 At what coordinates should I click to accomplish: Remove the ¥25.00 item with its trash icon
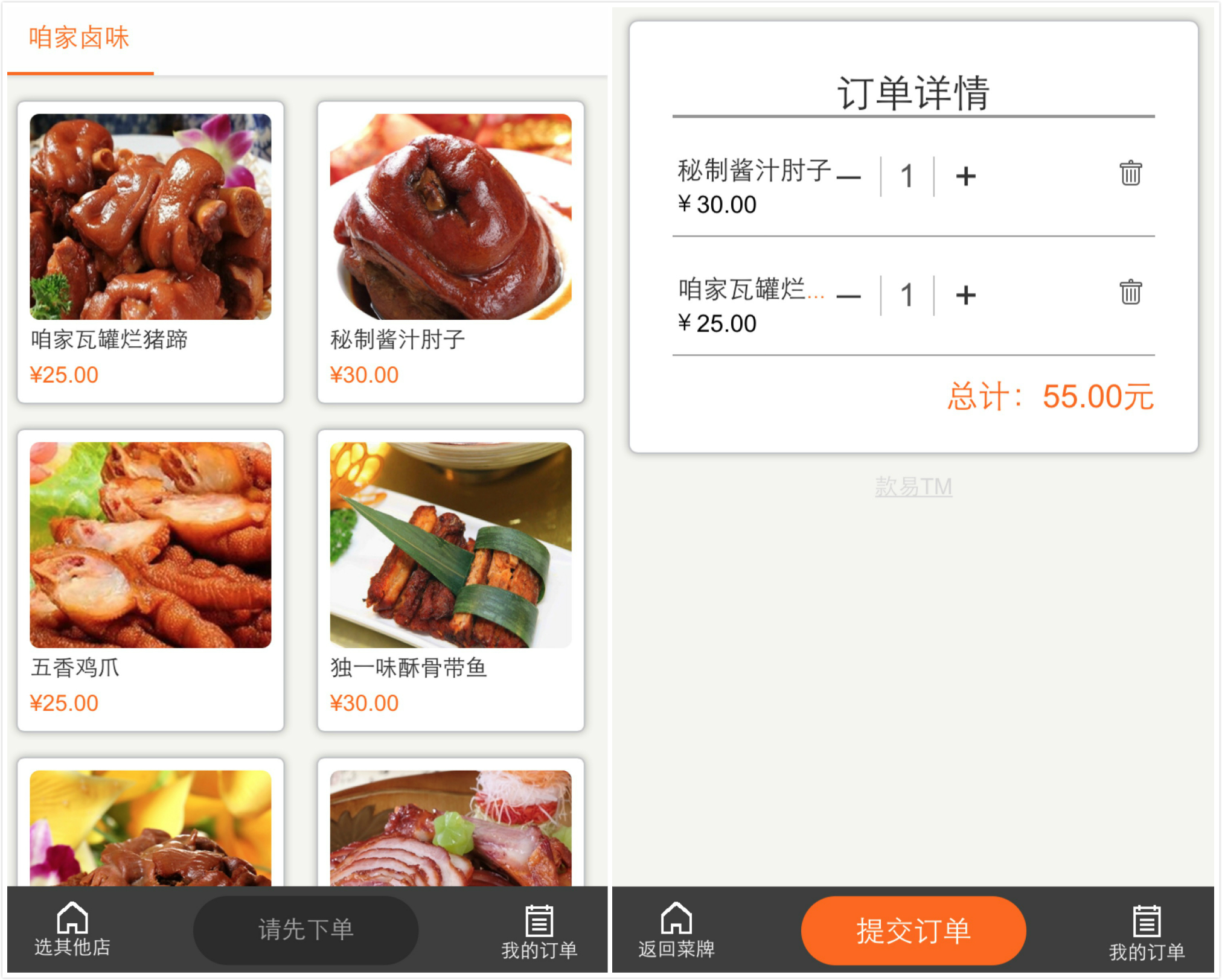coord(1130,292)
